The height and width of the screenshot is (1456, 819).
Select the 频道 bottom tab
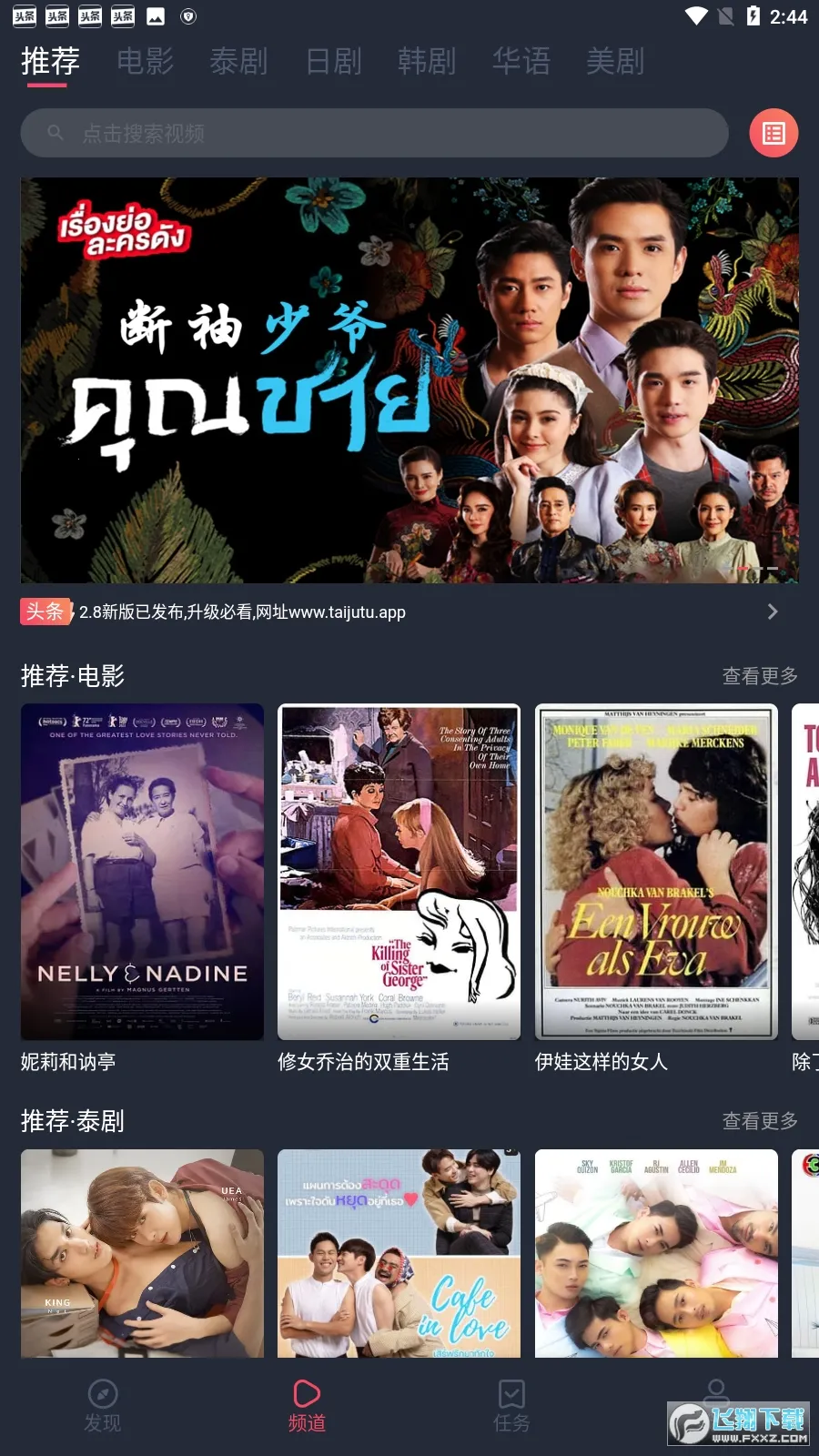click(x=307, y=1406)
